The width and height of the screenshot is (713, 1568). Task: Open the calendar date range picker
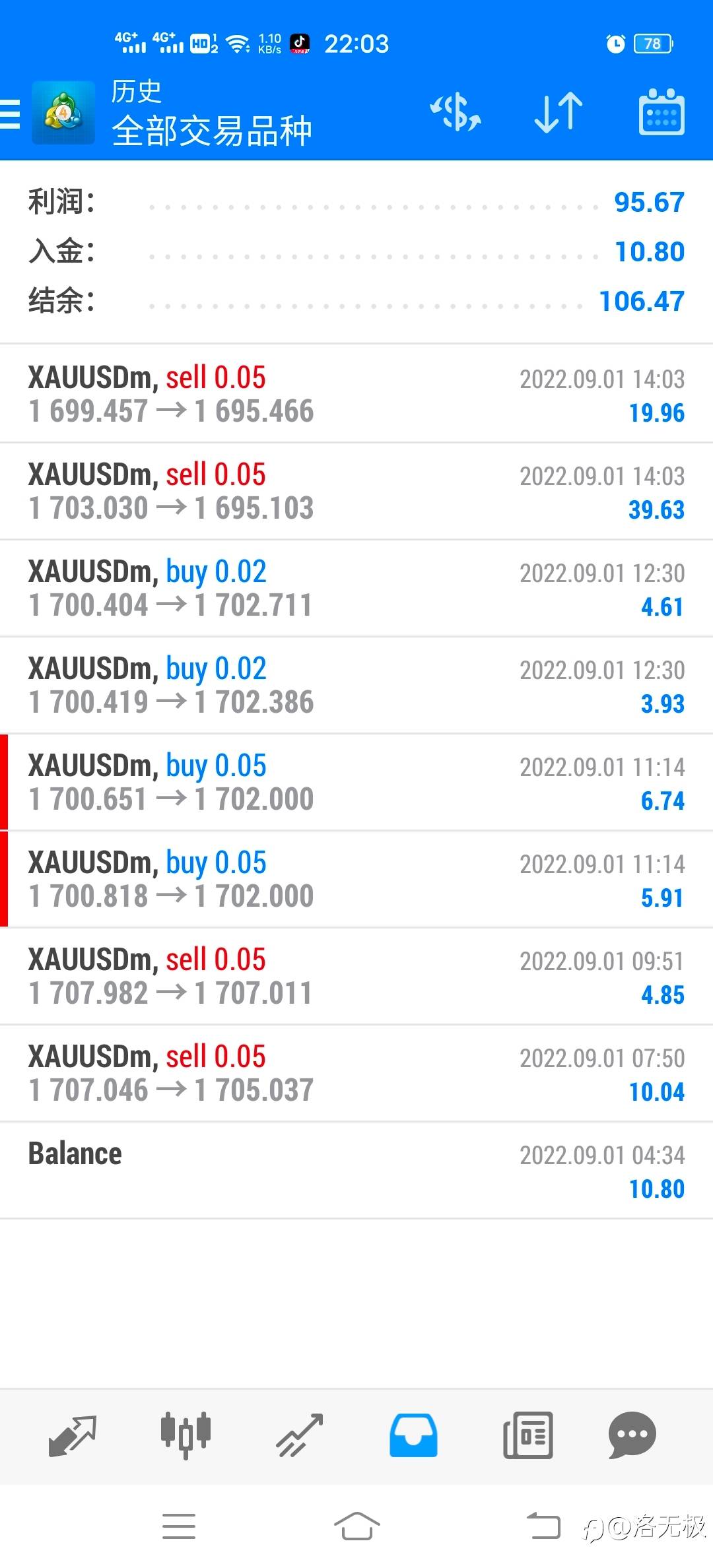tap(662, 112)
